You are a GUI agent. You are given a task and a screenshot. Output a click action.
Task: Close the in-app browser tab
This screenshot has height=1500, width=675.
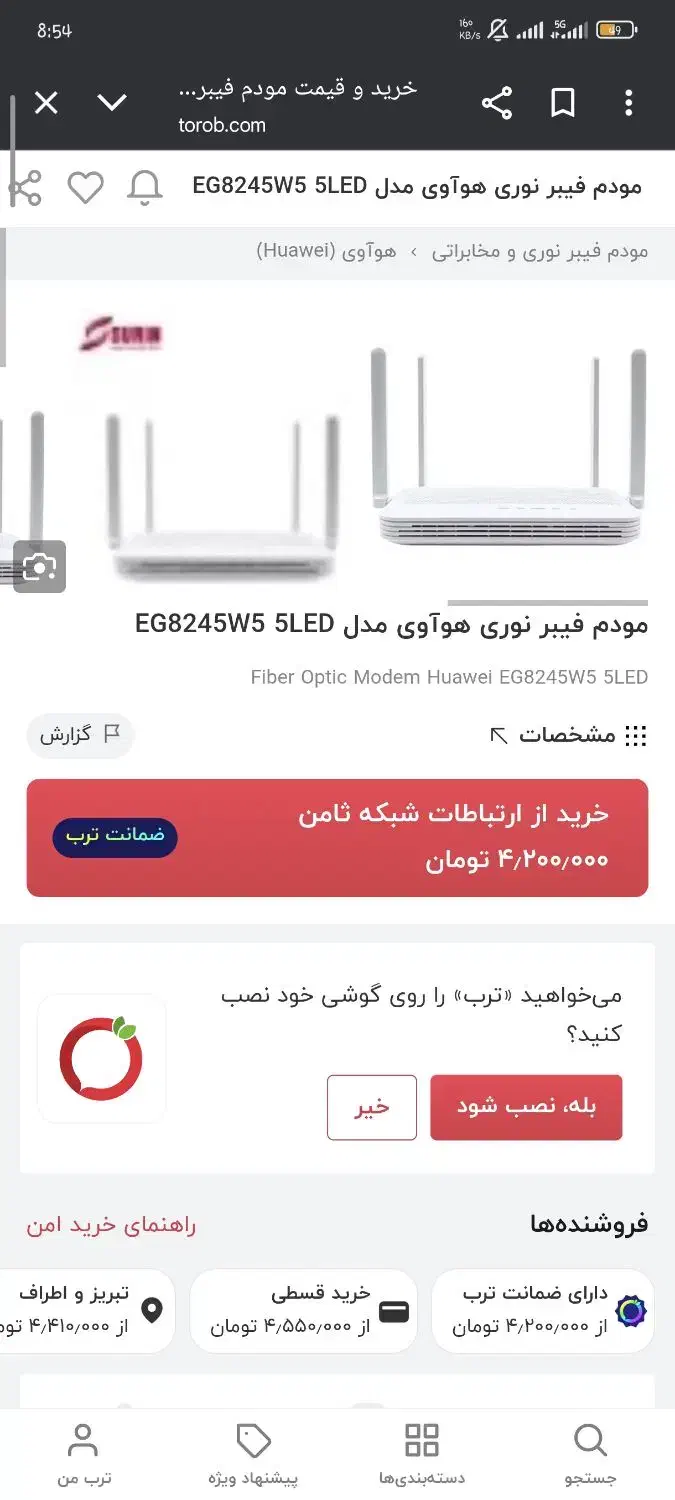(x=47, y=102)
